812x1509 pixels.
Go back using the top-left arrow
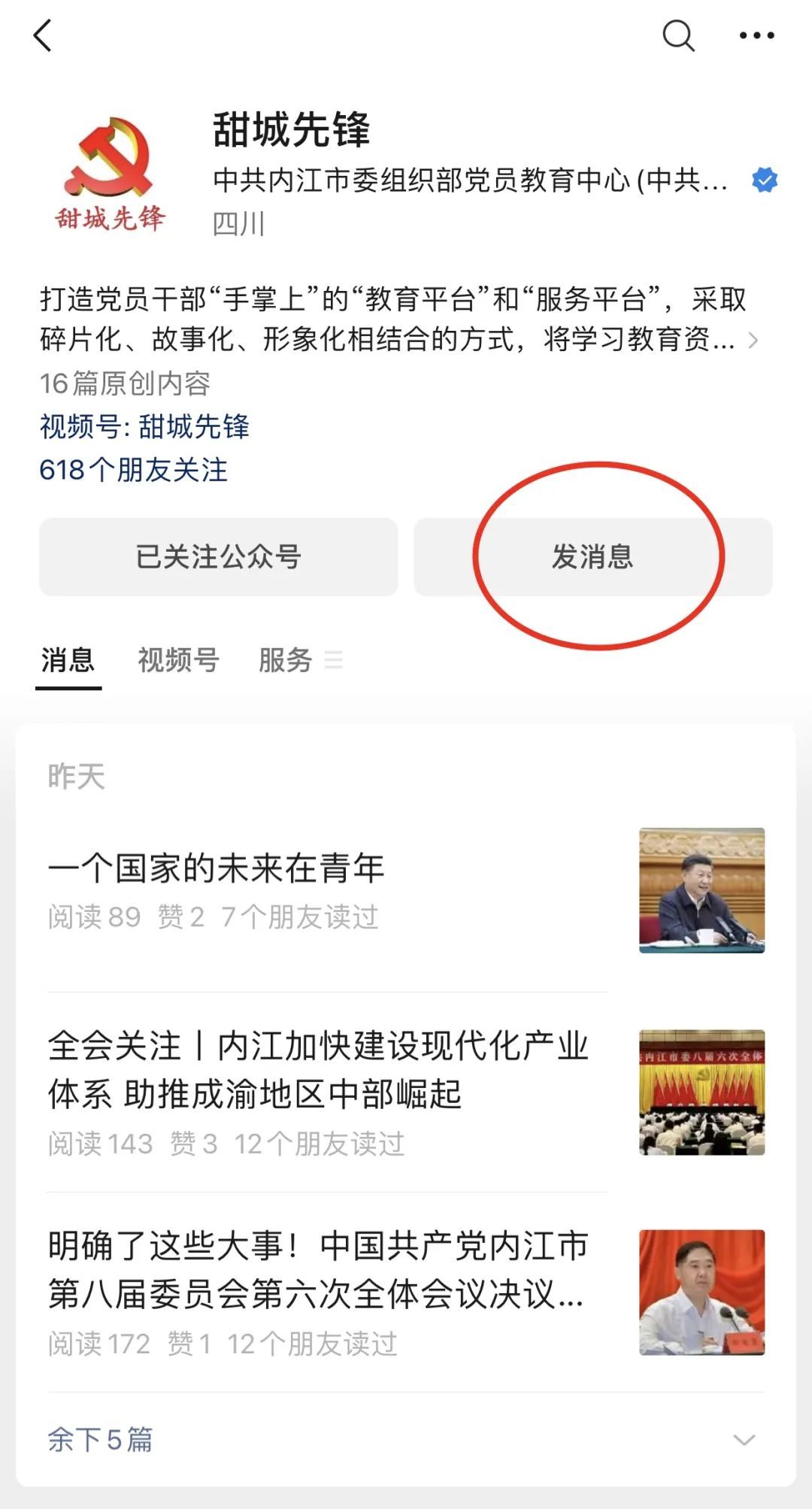pos(43,35)
